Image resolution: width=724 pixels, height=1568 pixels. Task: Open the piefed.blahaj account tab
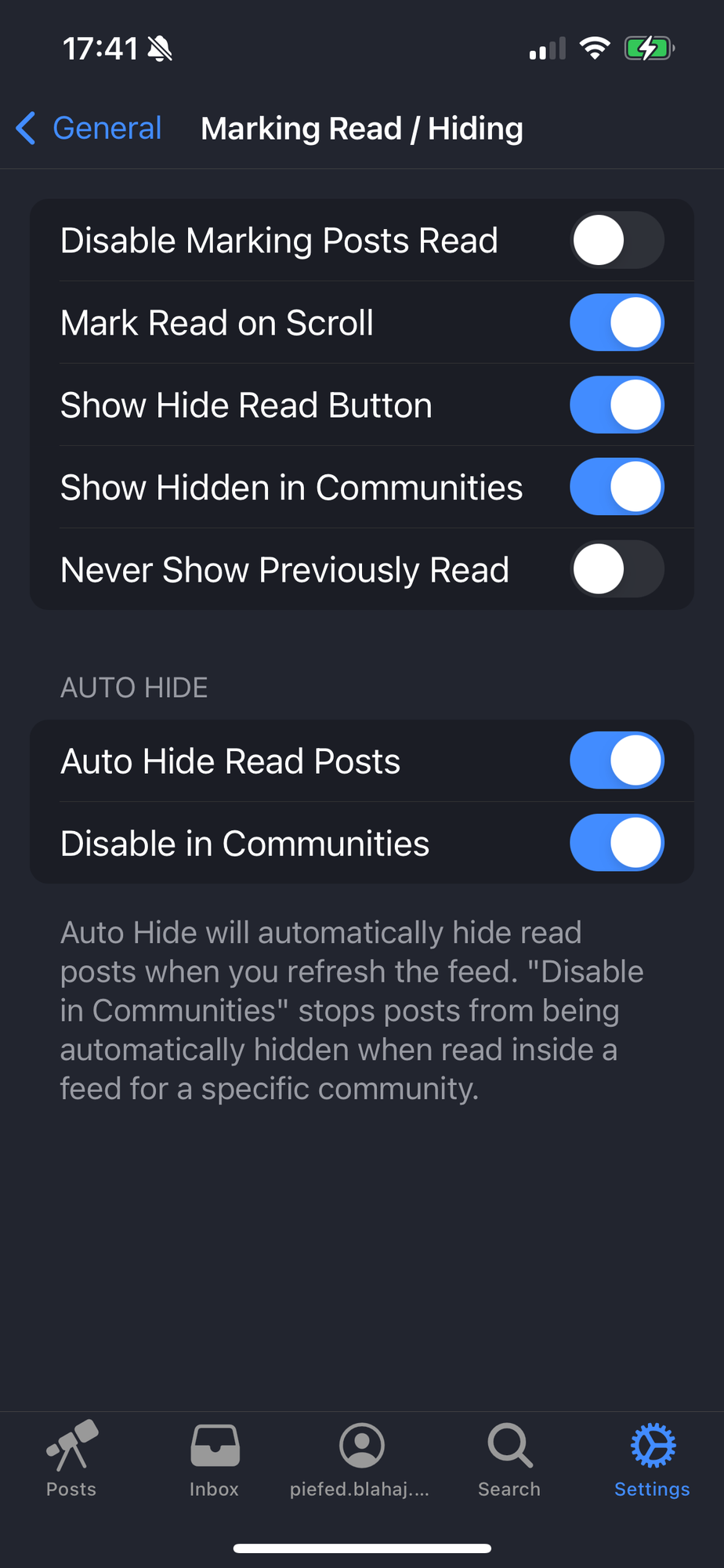click(360, 1459)
